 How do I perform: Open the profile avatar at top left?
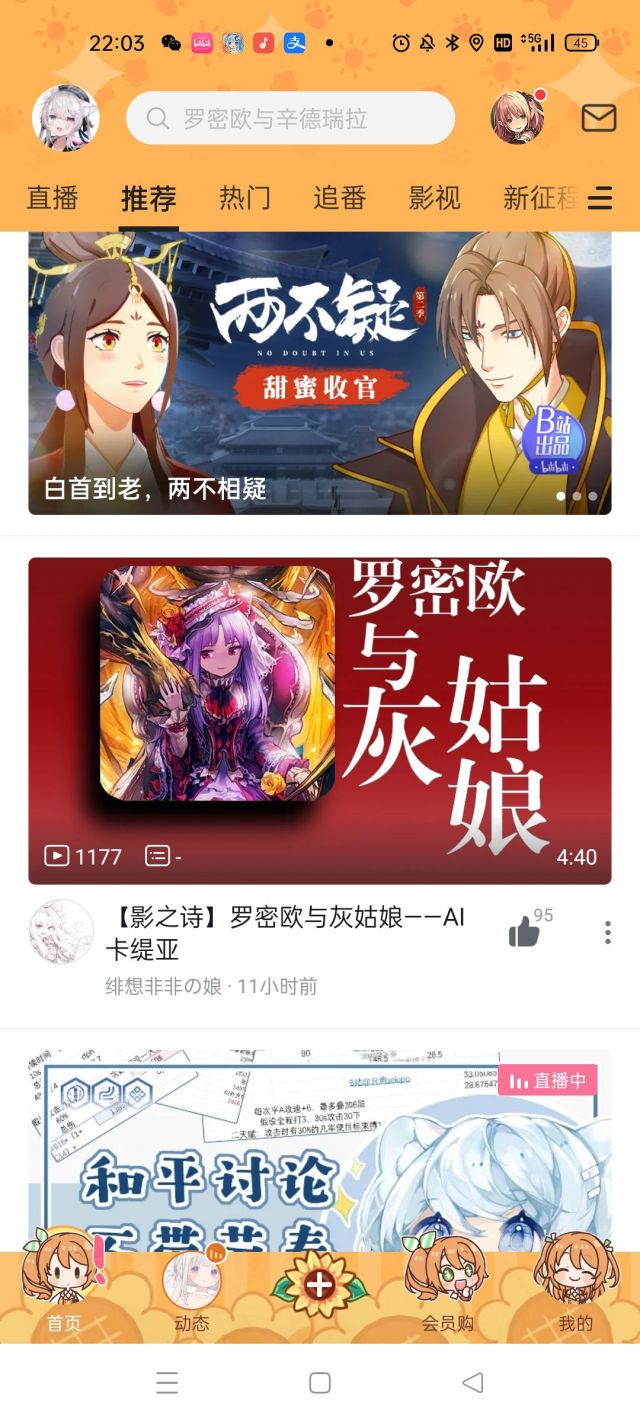pyautogui.click(x=66, y=118)
